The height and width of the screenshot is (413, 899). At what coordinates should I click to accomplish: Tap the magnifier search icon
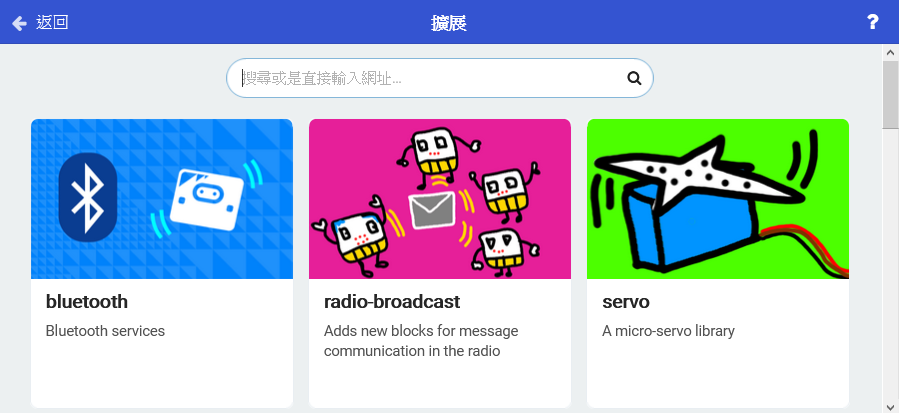click(634, 78)
